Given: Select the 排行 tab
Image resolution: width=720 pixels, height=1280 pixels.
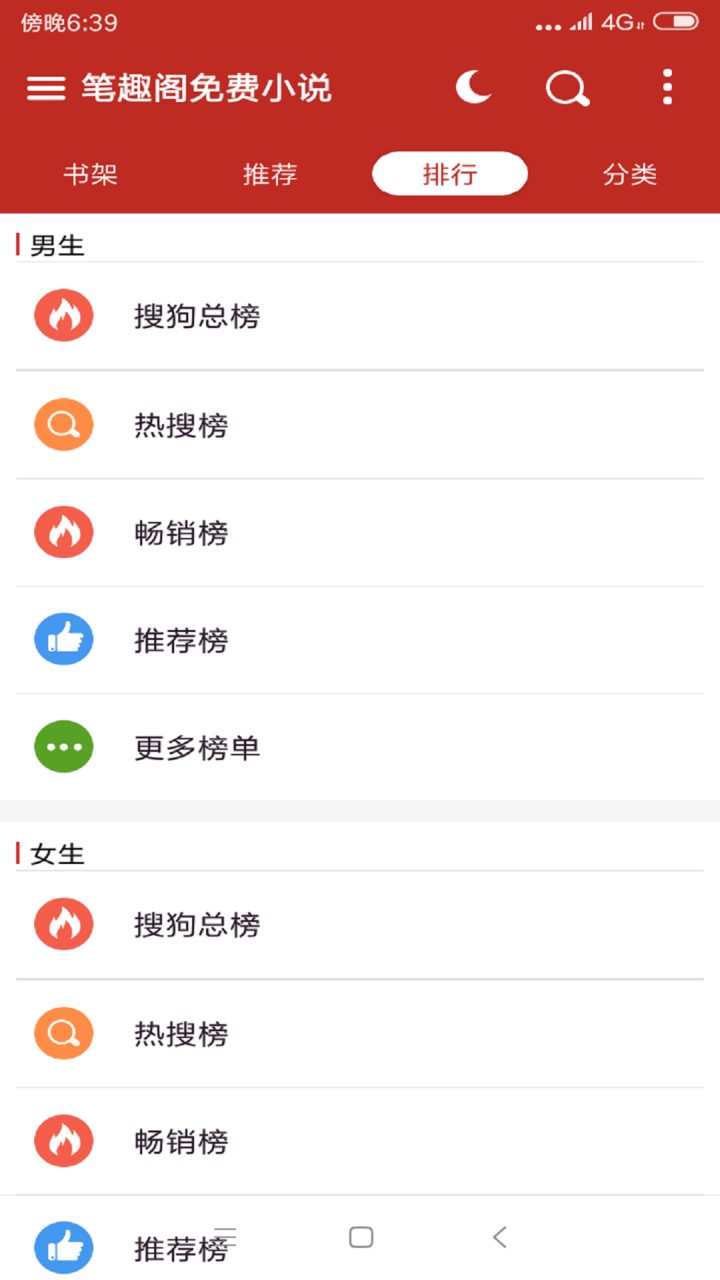Looking at the screenshot, I should (x=450, y=174).
